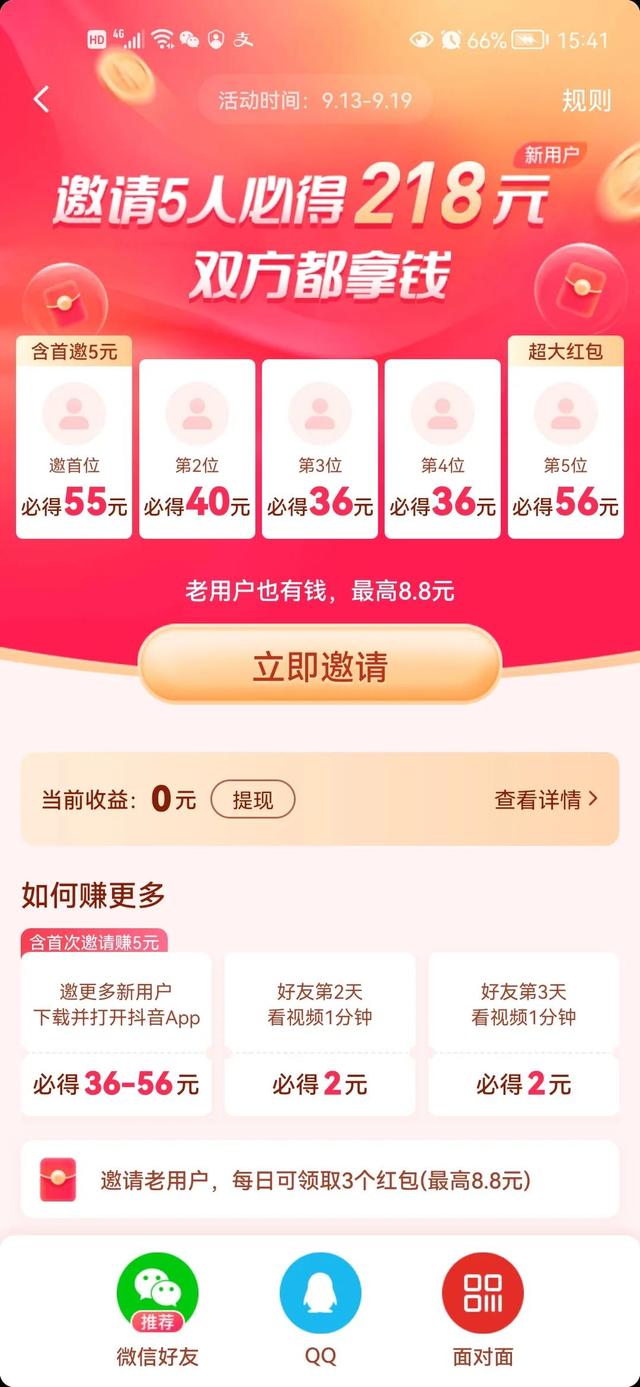Open the 邀更多新用户 earning card
640x1387 pixels.
(x=116, y=1034)
